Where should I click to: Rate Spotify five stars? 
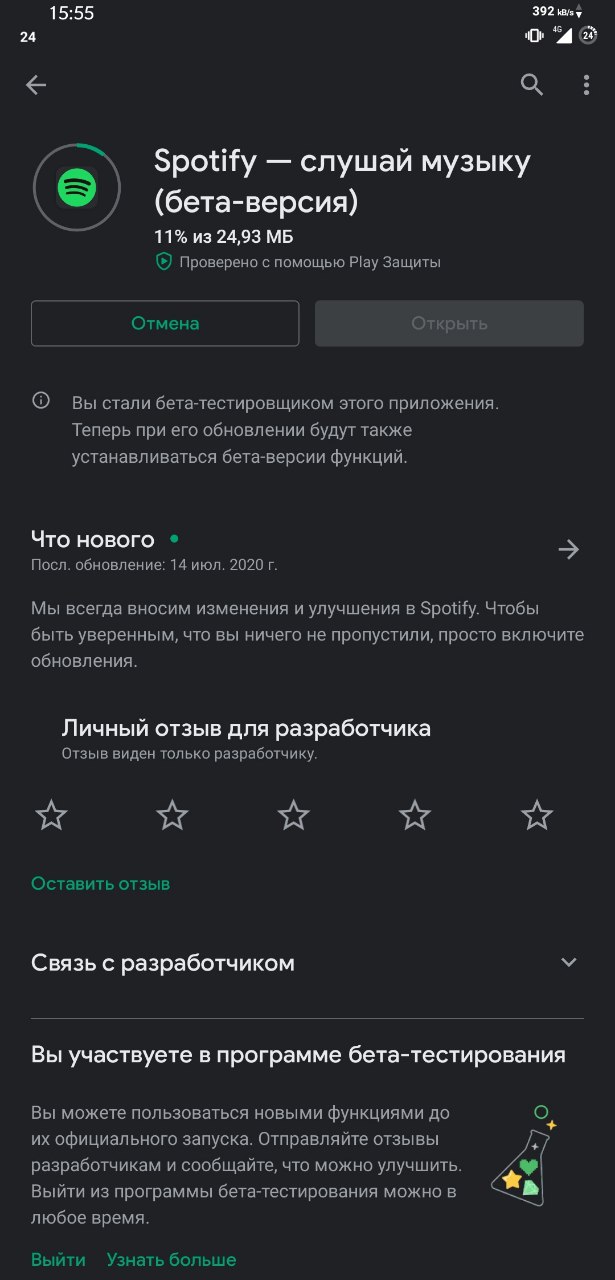pos(537,816)
